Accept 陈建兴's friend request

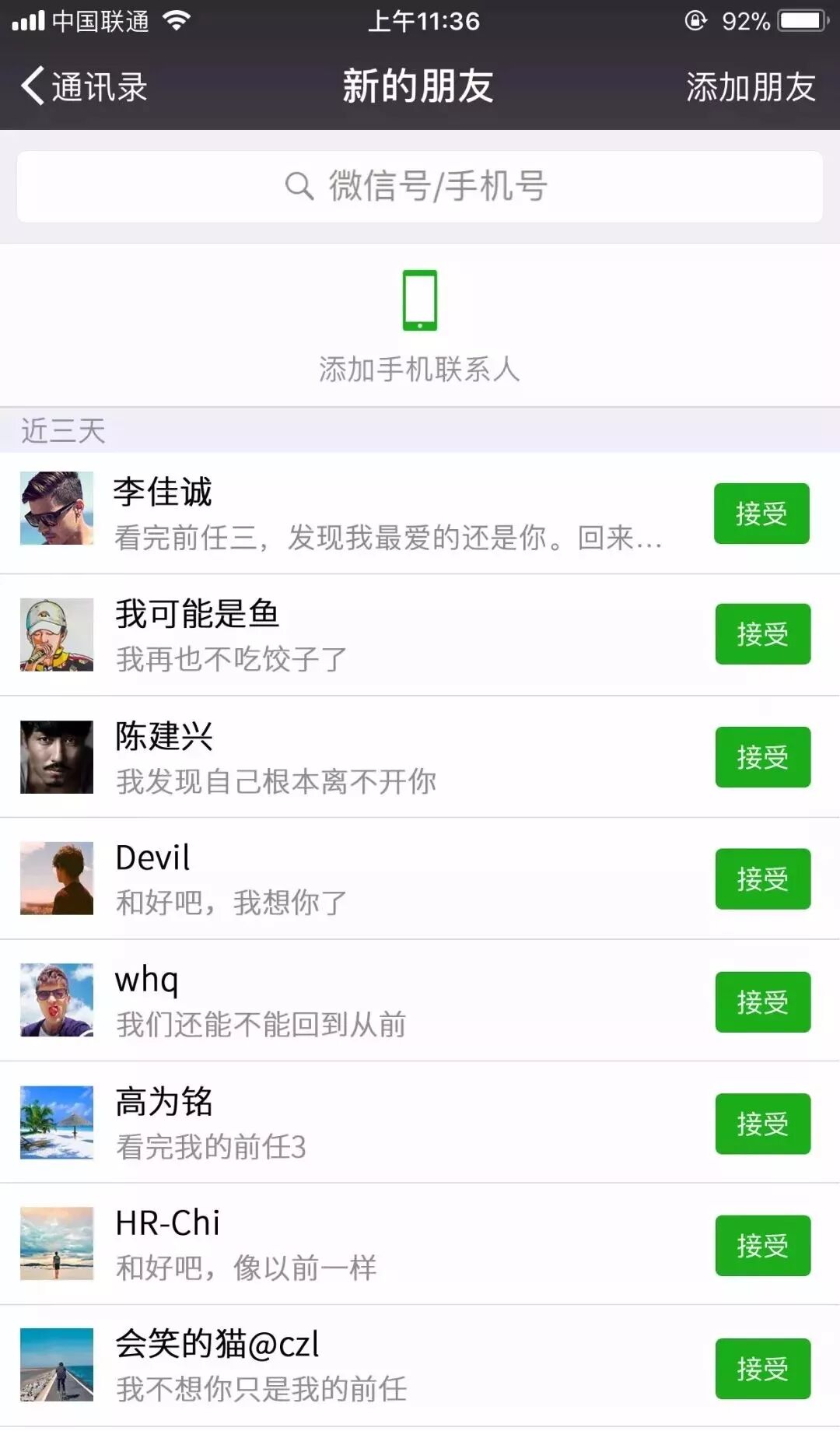point(763,757)
